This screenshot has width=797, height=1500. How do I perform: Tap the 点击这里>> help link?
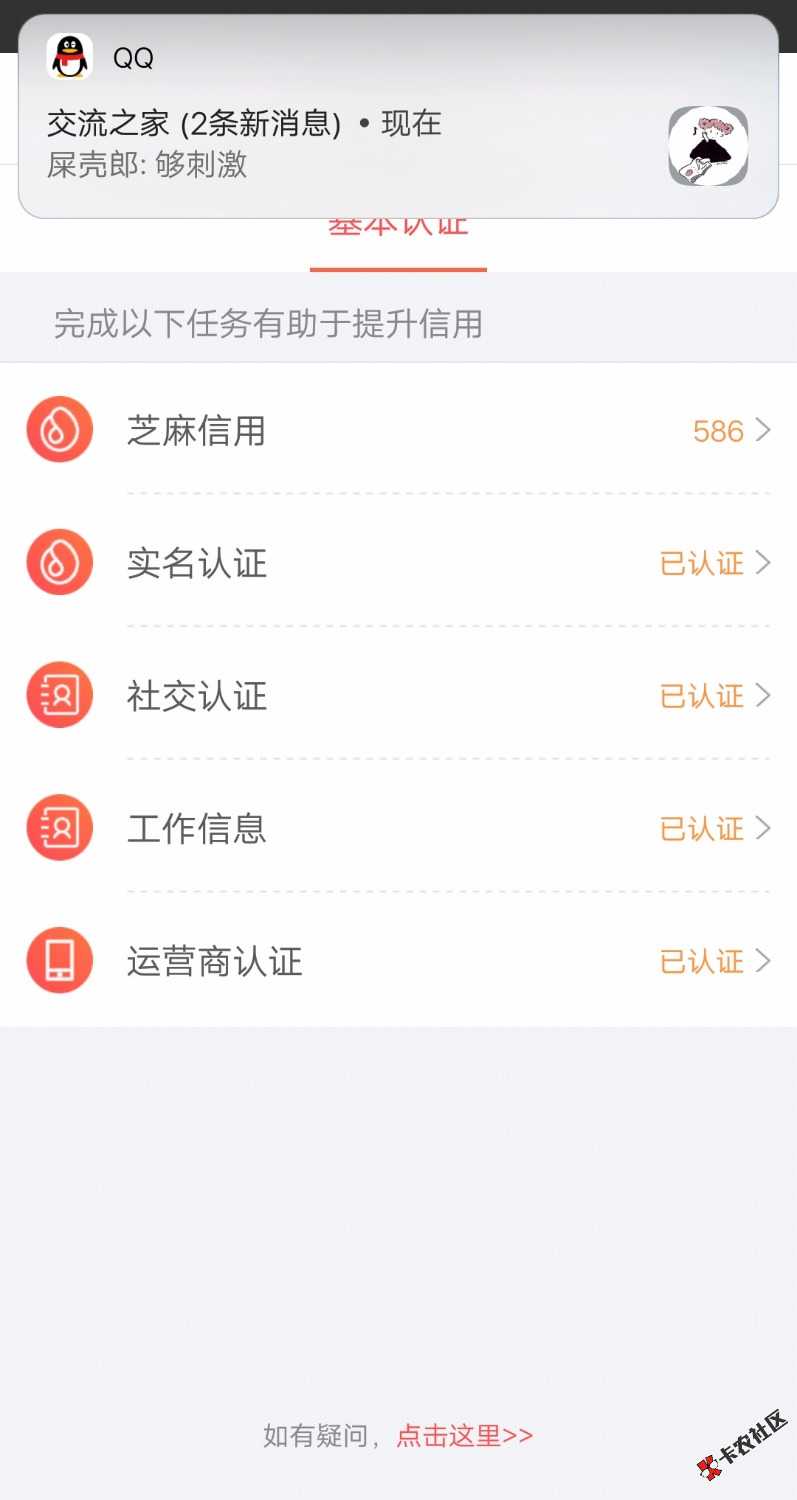click(x=465, y=1436)
